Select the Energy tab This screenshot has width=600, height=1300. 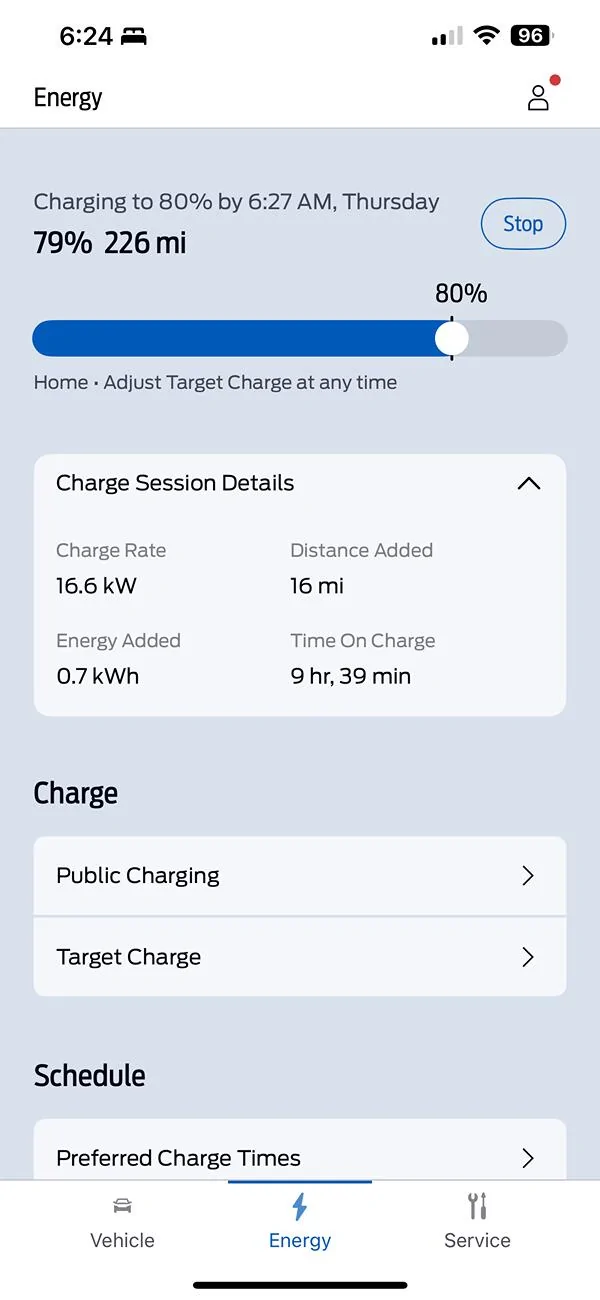[x=300, y=1222]
